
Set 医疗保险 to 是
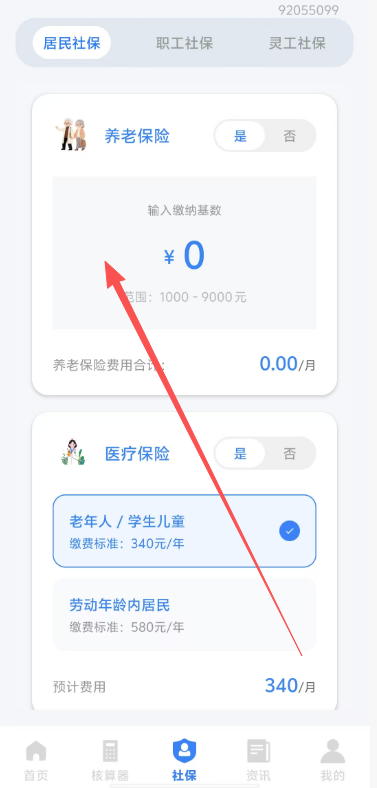coord(240,453)
